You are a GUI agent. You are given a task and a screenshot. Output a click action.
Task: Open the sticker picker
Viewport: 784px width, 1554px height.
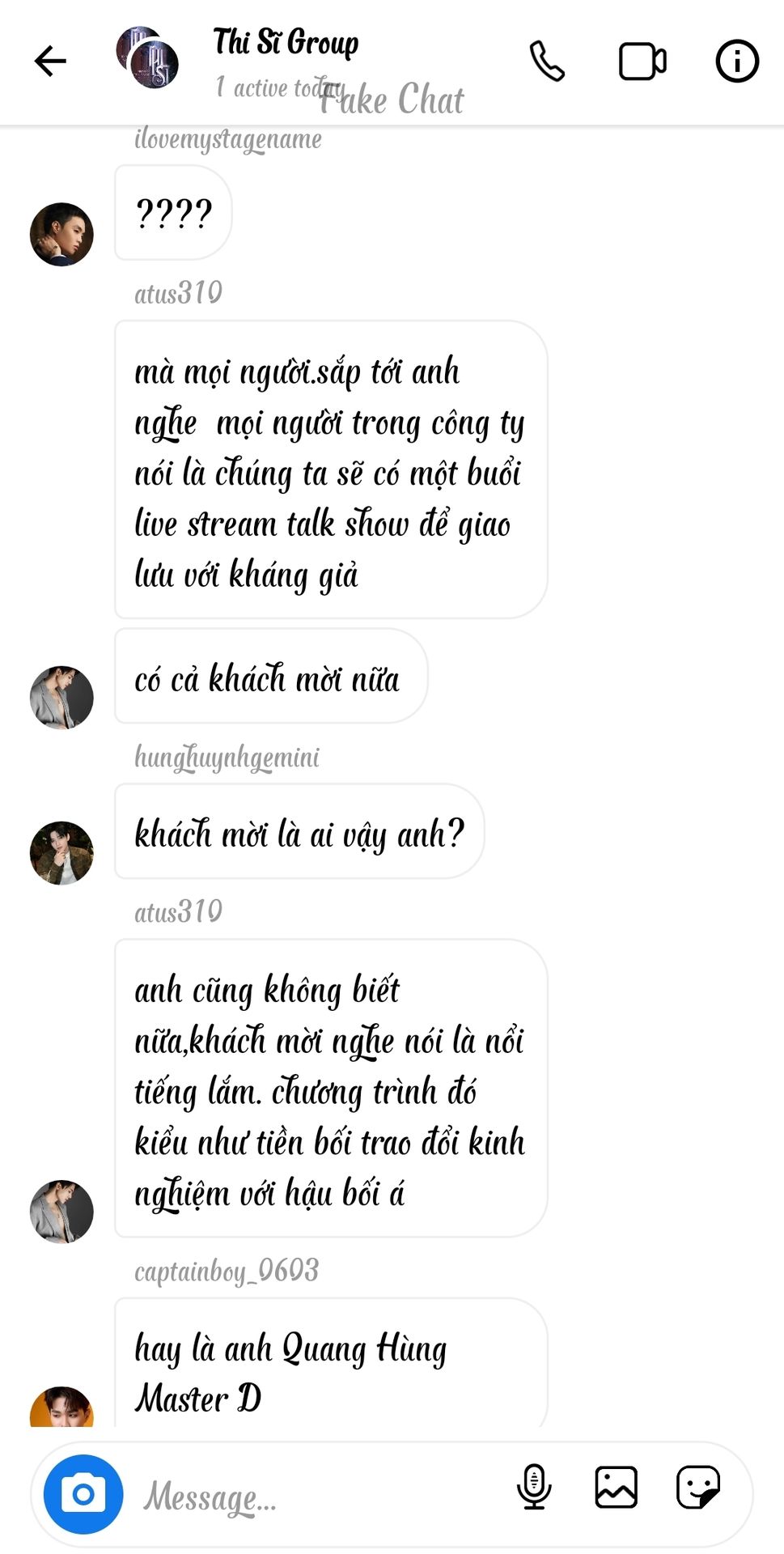[698, 1487]
